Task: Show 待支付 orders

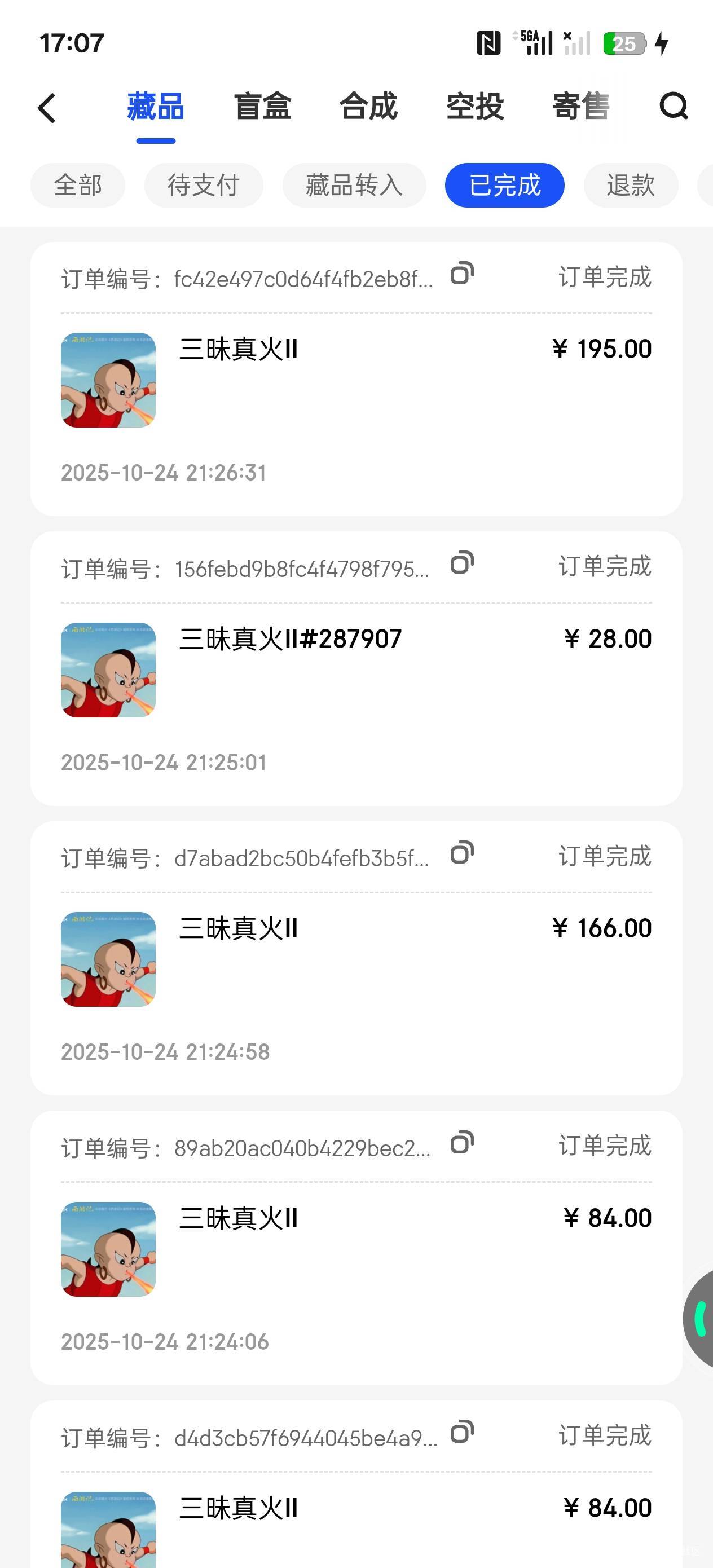Action: point(204,185)
